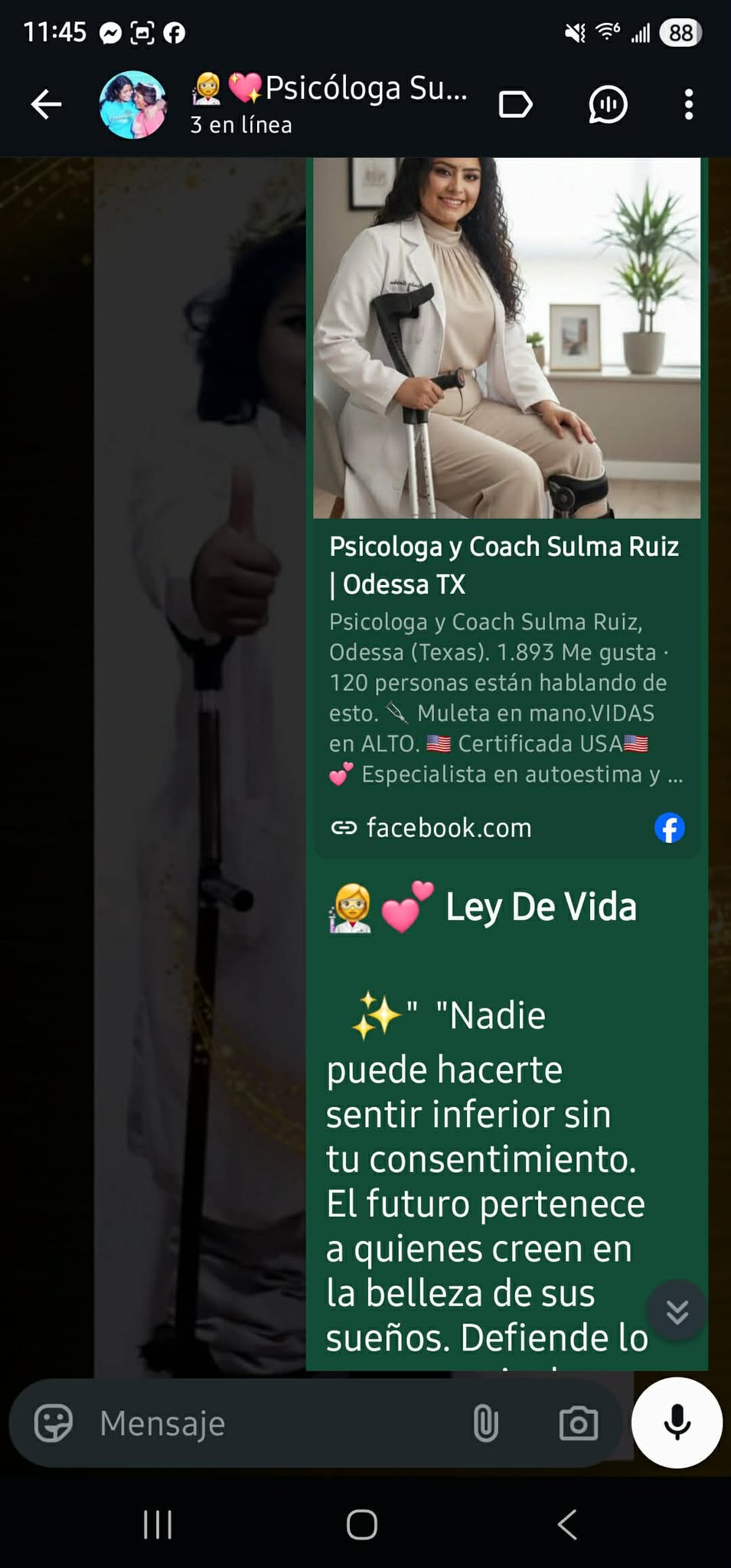This screenshot has width=731, height=1568.
Task: Focus the Mensaje text field
Action: click(276, 1423)
